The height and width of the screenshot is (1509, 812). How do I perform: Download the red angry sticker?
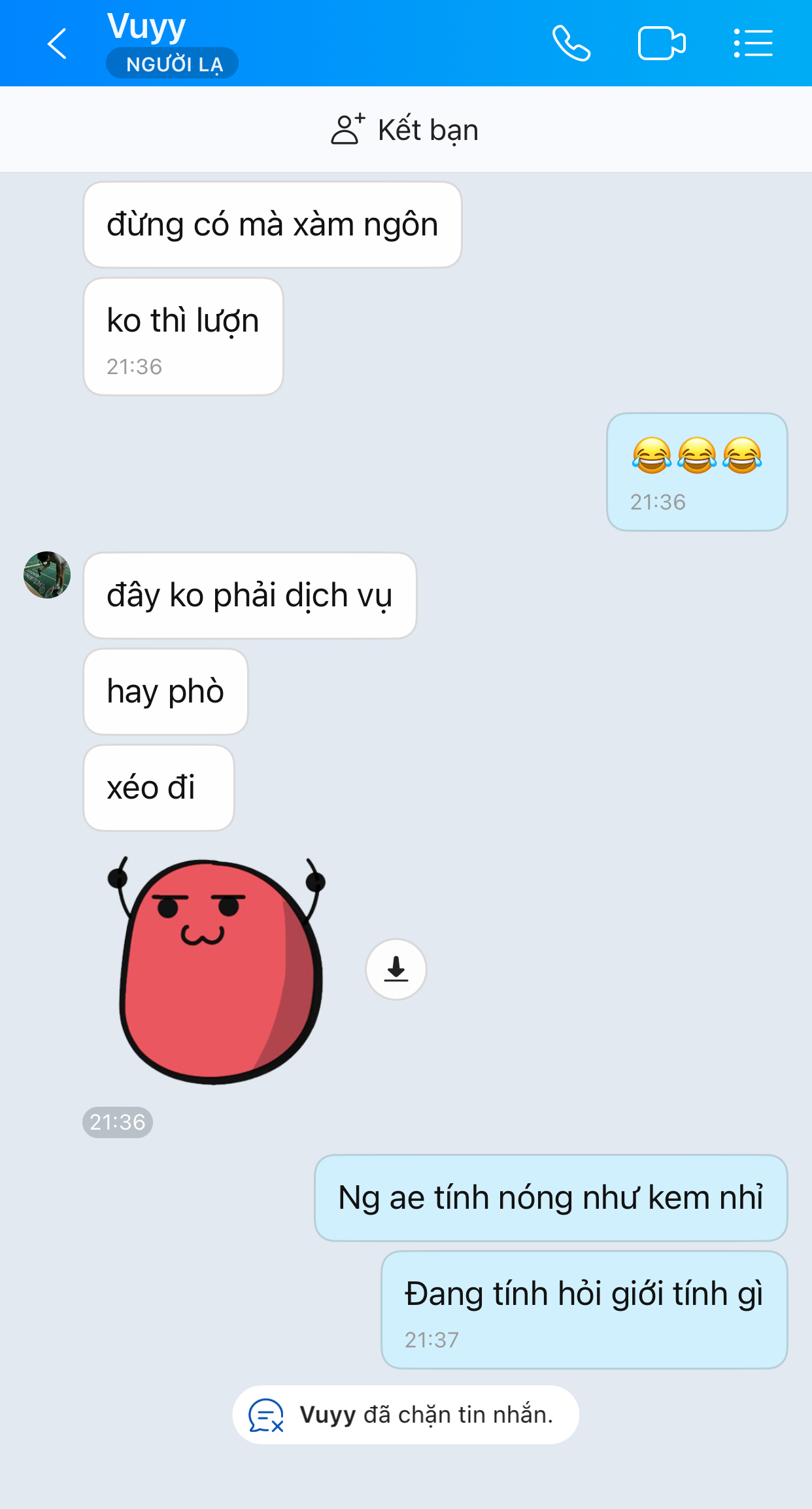click(x=396, y=969)
